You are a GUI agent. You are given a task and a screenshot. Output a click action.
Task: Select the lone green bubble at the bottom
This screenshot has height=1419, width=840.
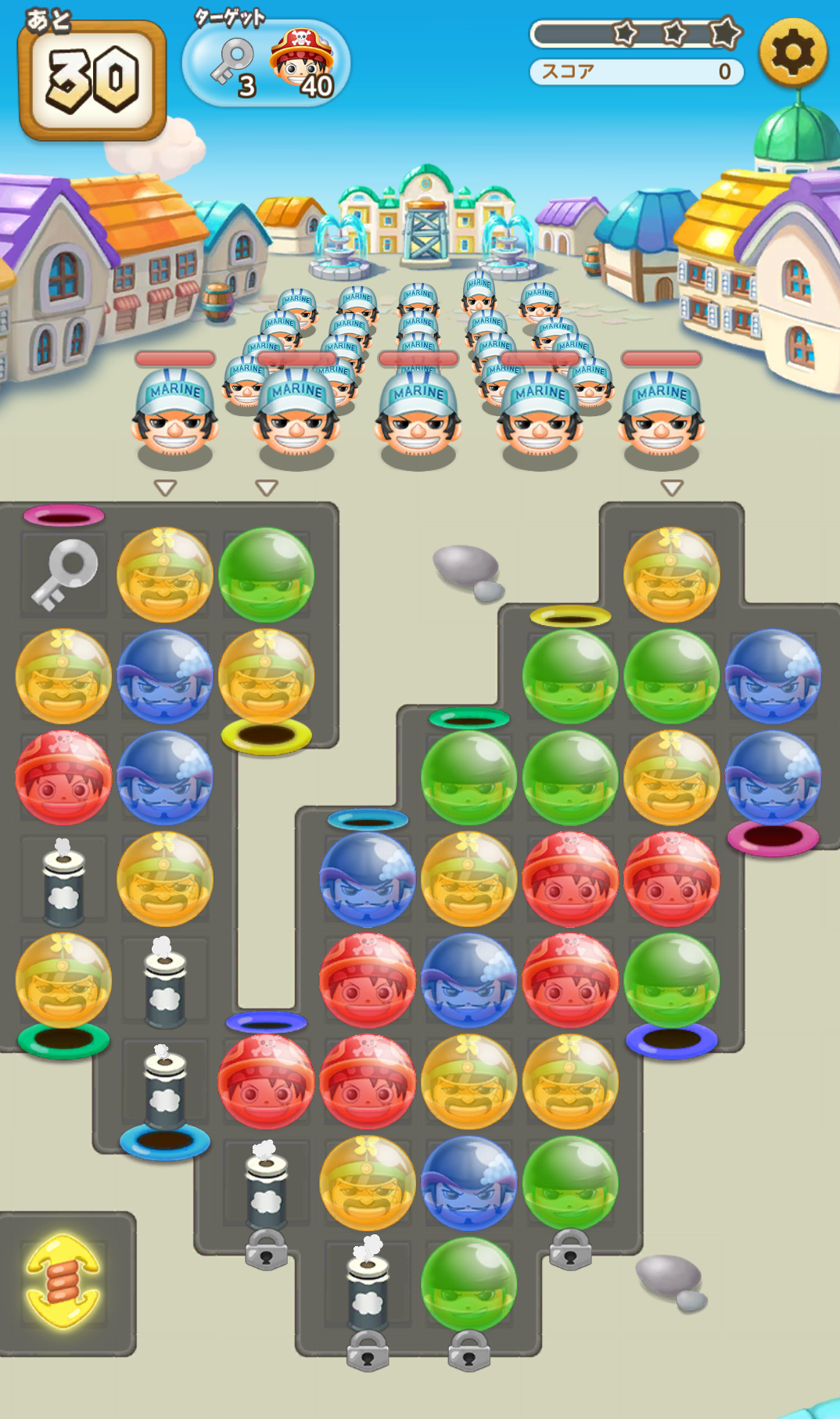coord(468,1284)
